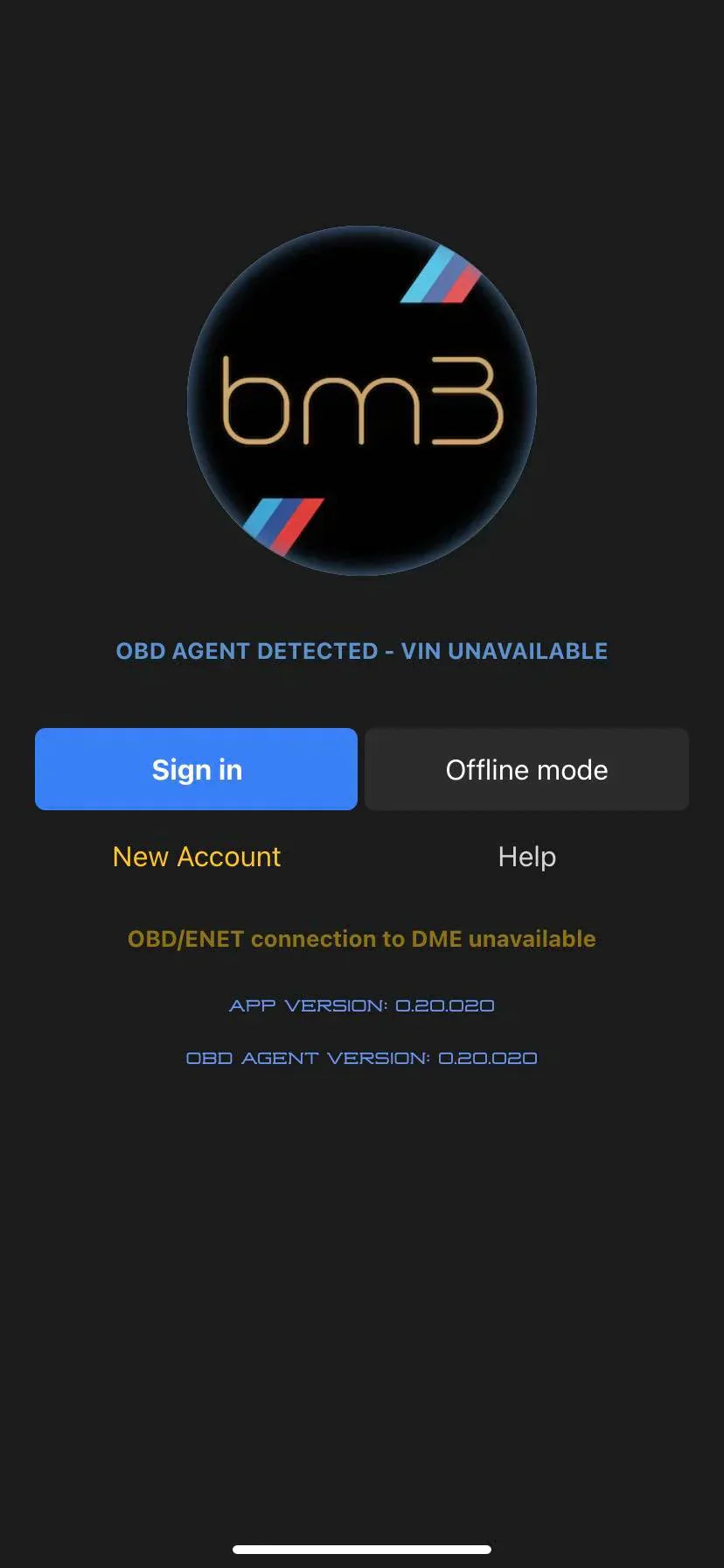This screenshot has height=1568, width=724.
Task: Open the Help link
Action: tap(526, 857)
